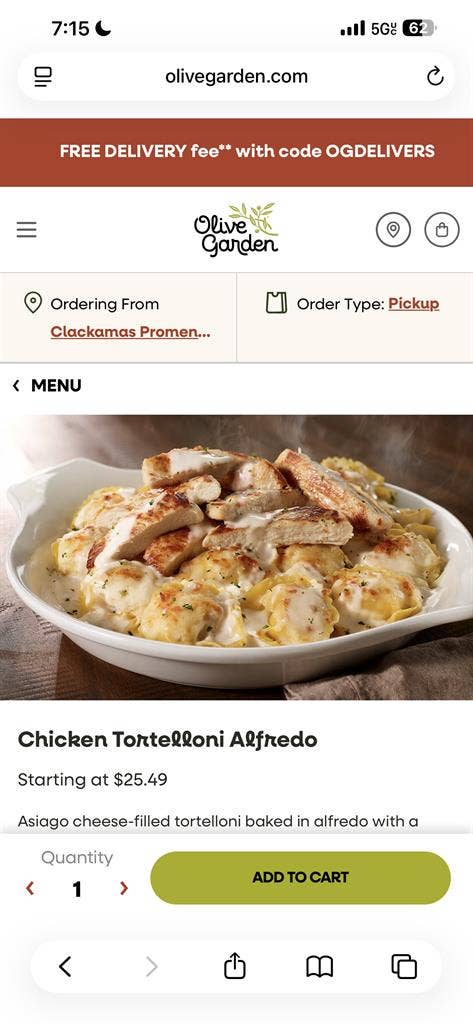Open the page reader options icon
Image resolution: width=473 pixels, height=1024 pixels.
43,77
